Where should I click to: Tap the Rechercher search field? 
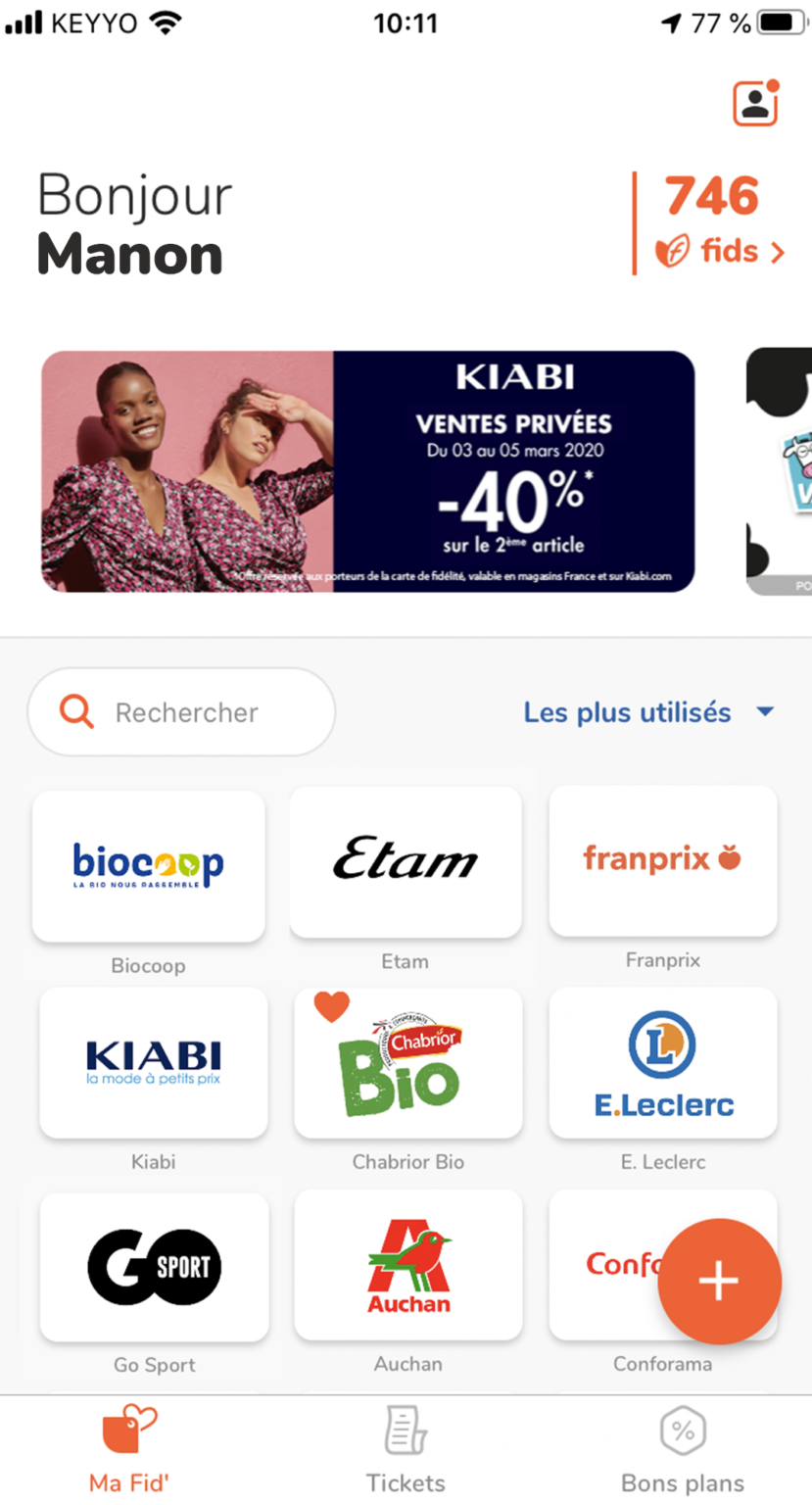(182, 712)
